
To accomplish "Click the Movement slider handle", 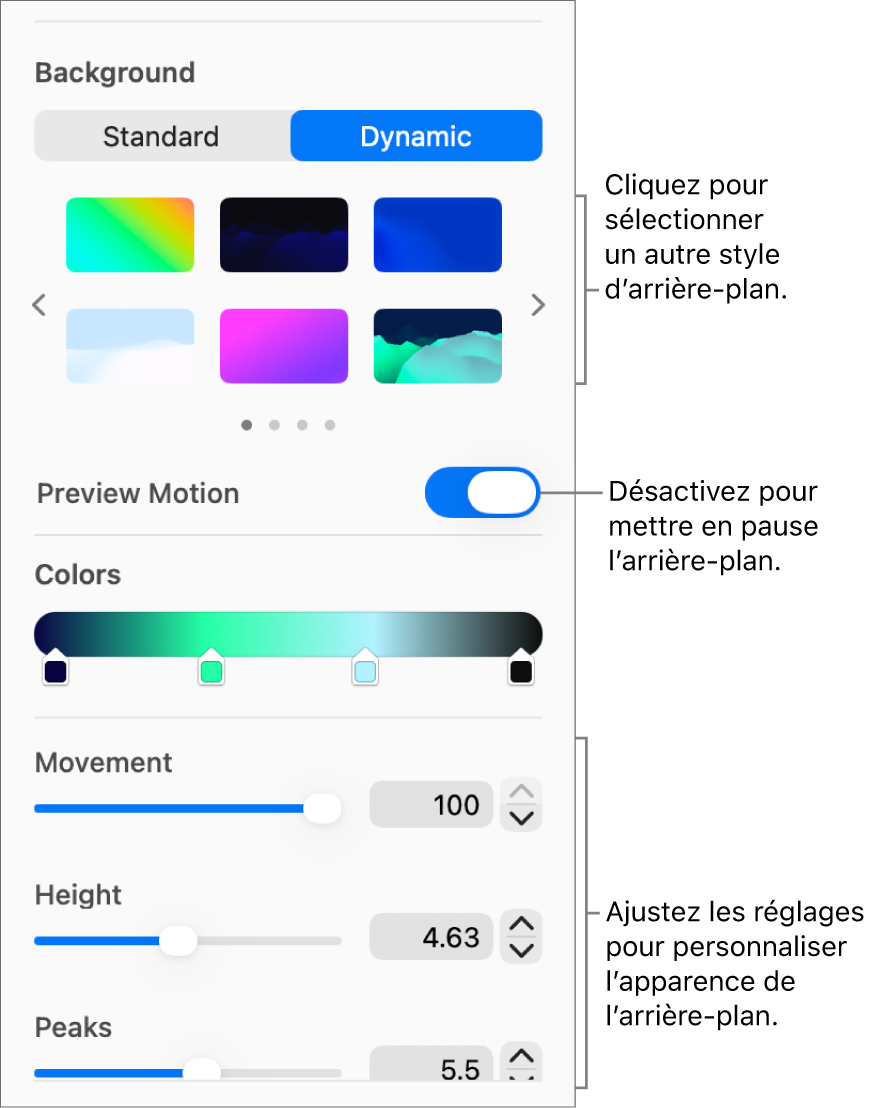I will click(x=322, y=808).
